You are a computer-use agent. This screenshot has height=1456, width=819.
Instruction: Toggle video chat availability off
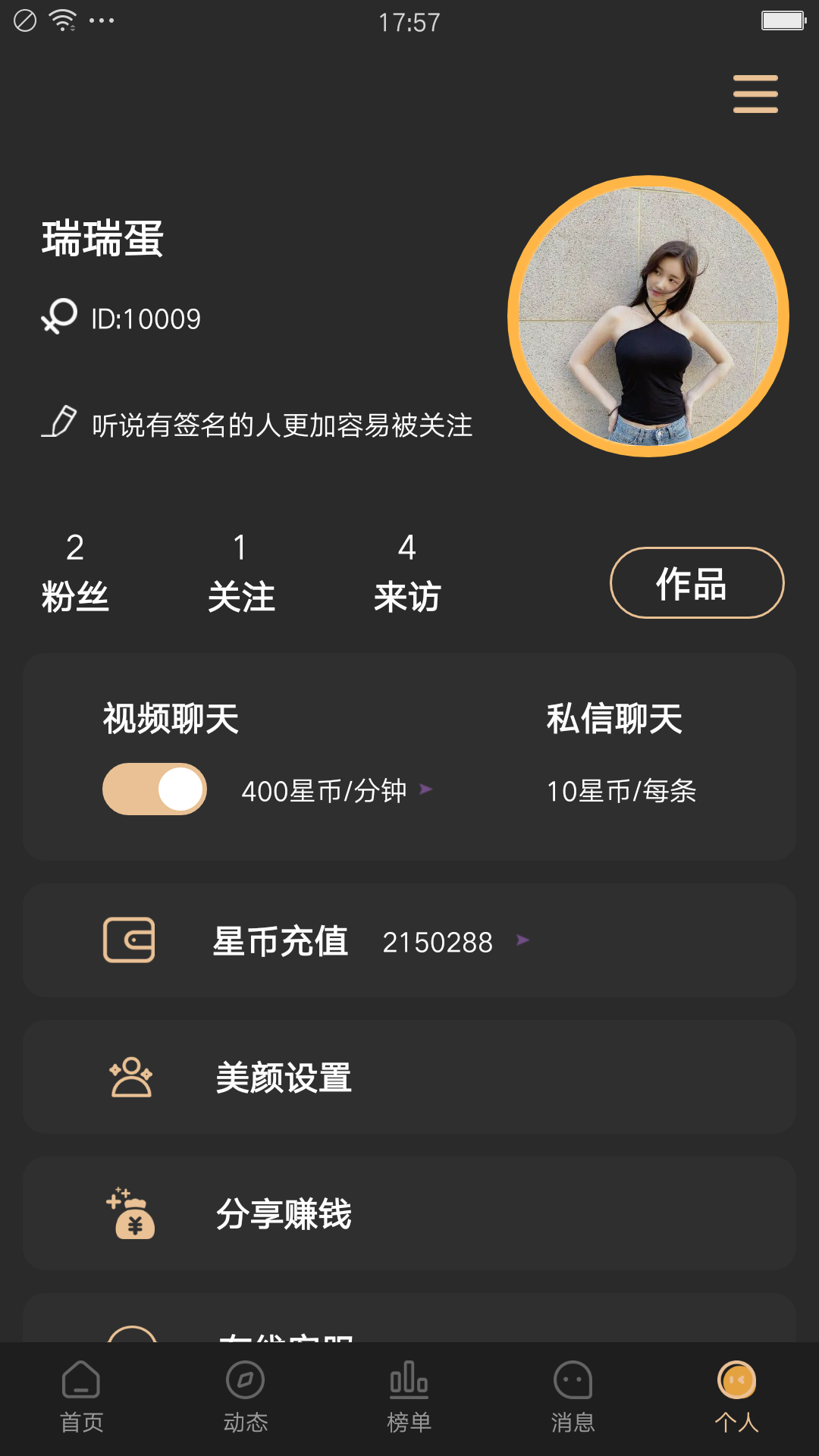154,789
